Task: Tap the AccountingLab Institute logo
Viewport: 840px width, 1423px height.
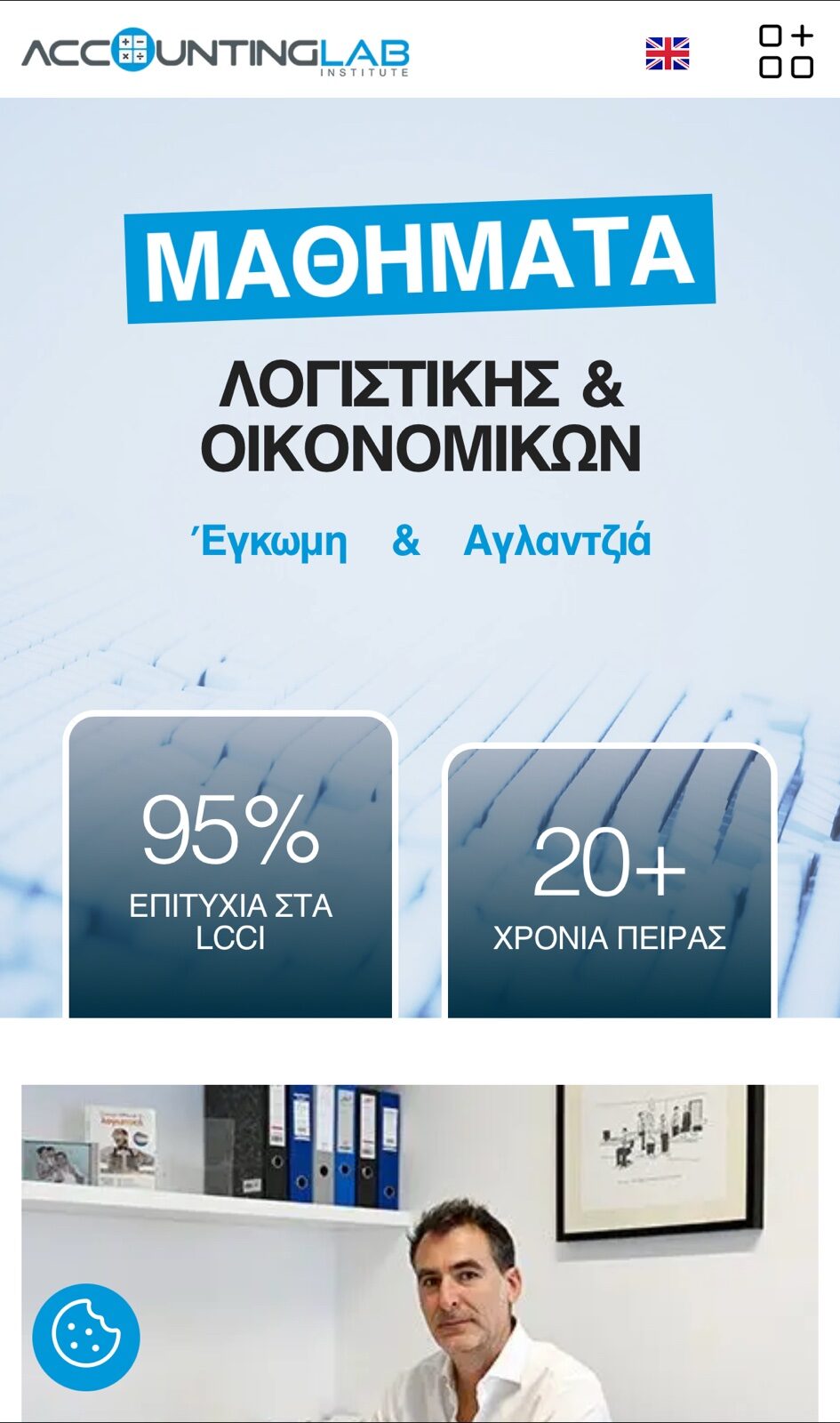Action: (215, 52)
